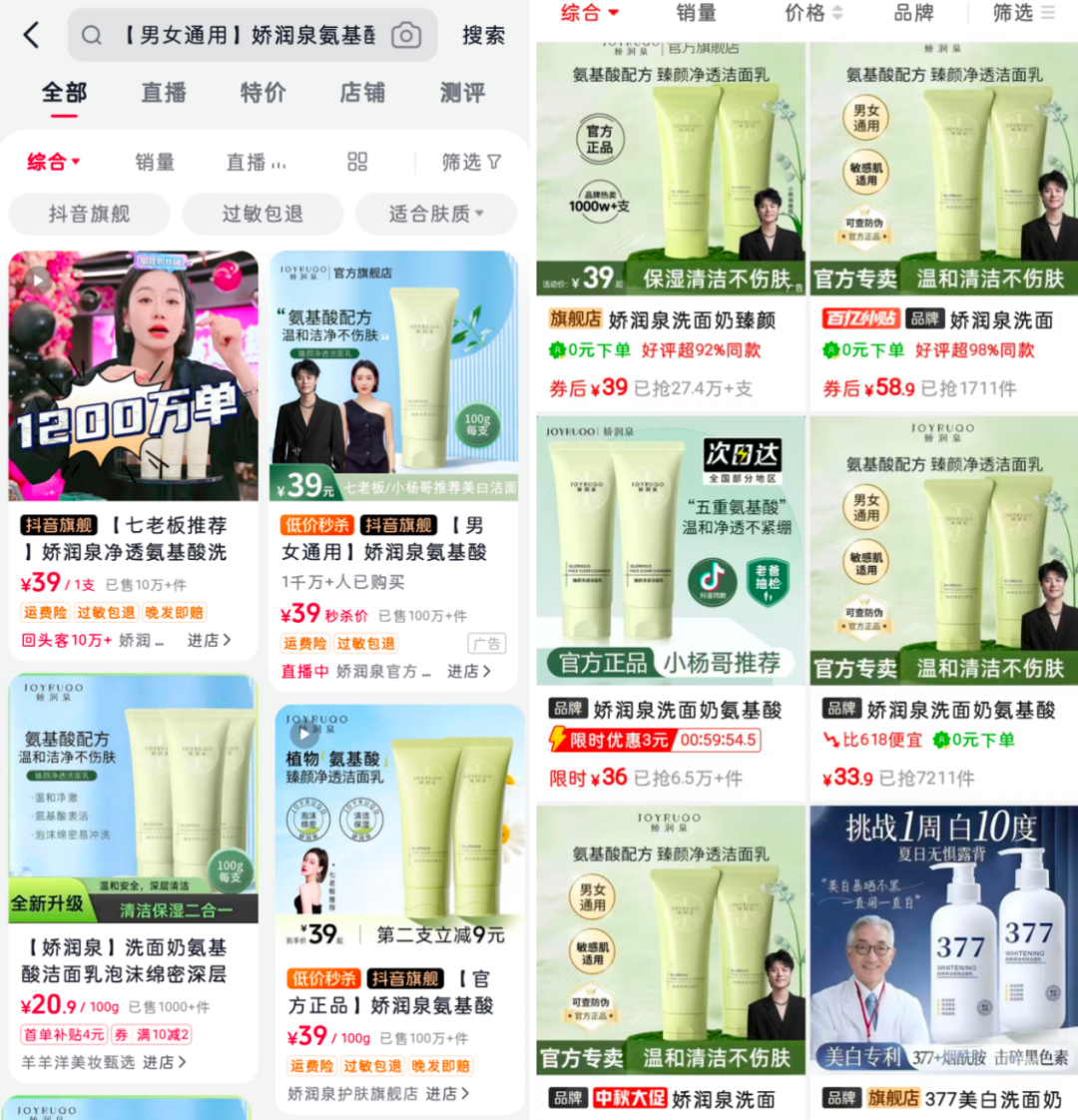Go back with the top-left arrow

(32, 36)
